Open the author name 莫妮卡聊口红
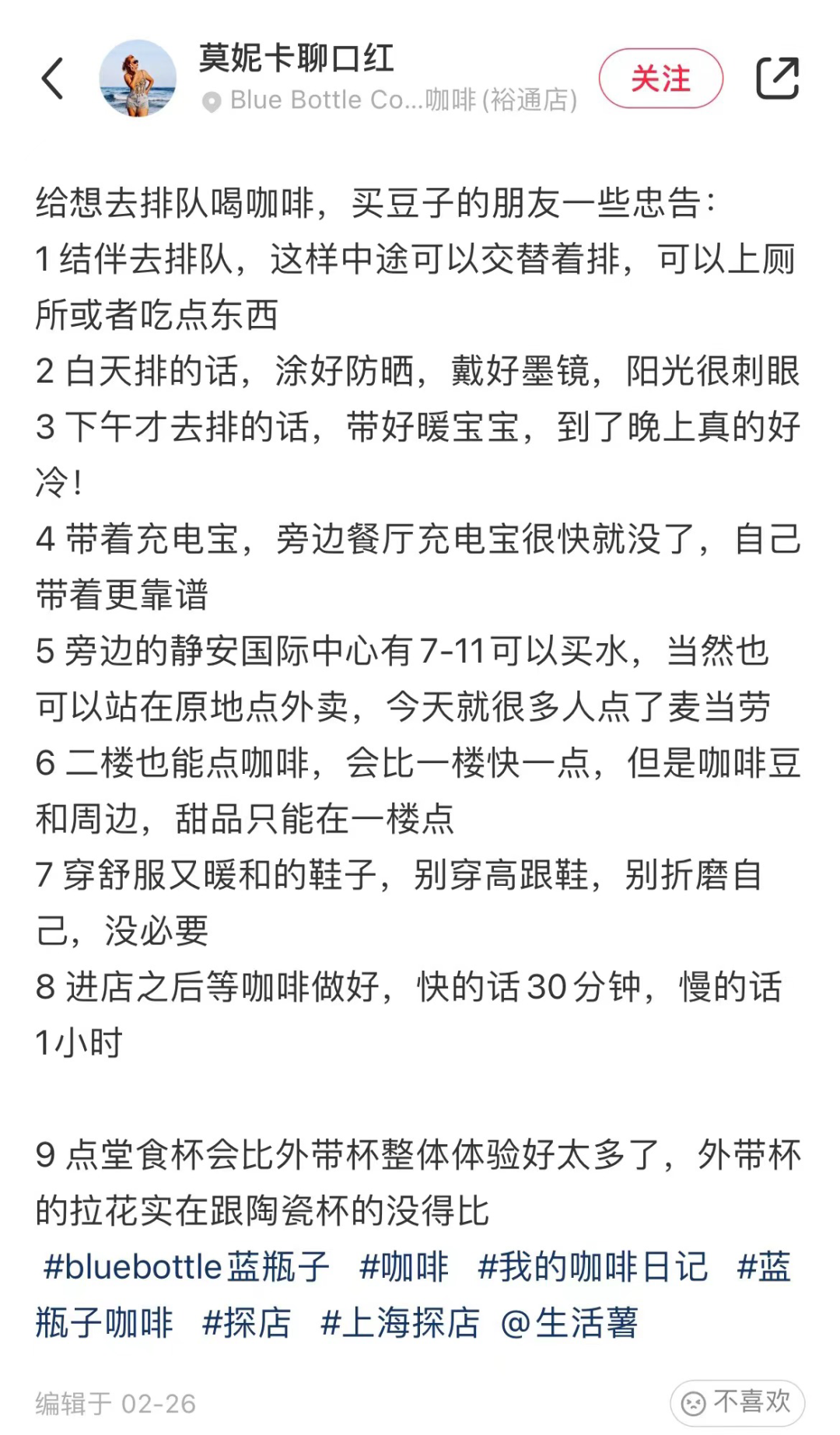Image resolution: width=840 pixels, height=1435 pixels. (296, 58)
